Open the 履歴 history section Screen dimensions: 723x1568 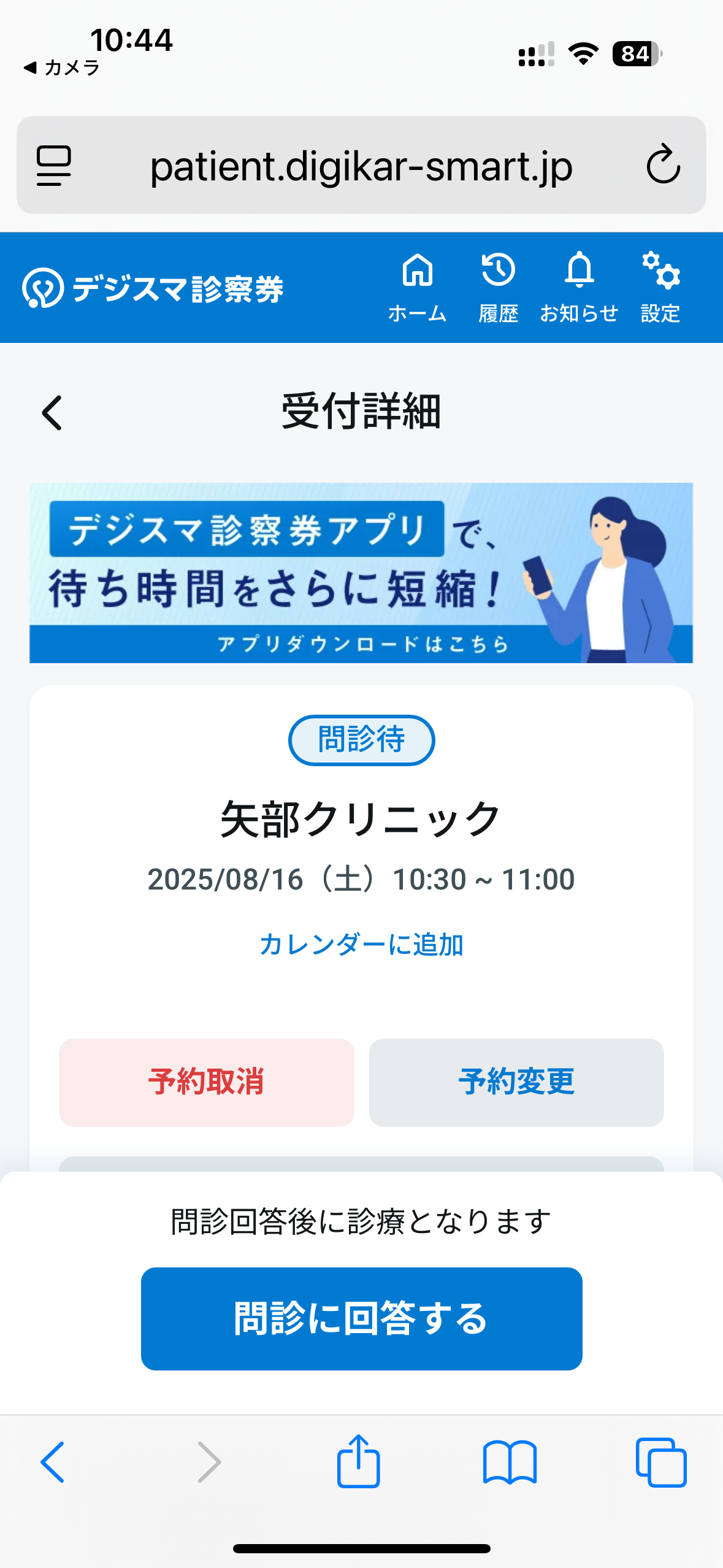click(498, 287)
